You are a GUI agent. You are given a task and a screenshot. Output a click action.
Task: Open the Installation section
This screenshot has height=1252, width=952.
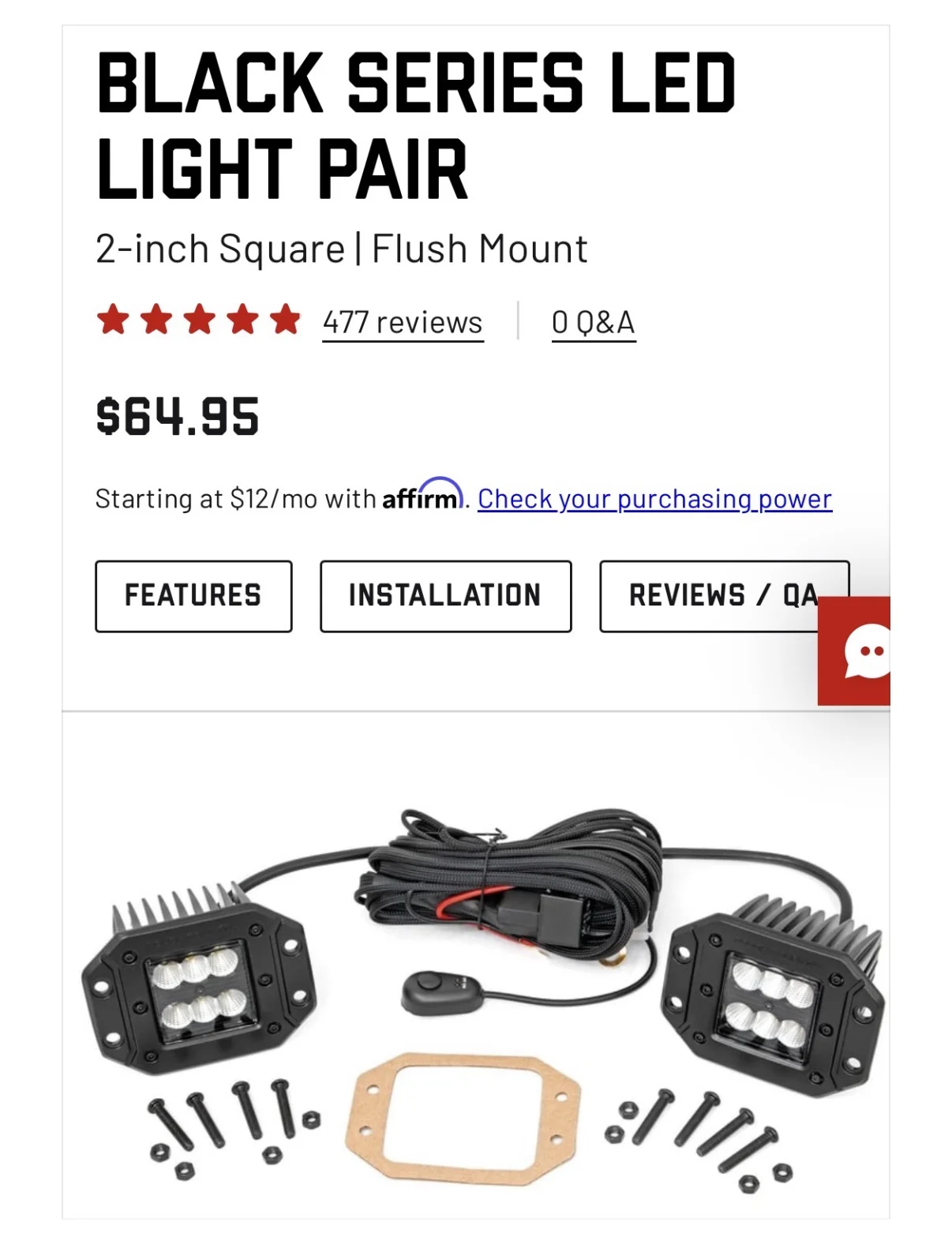(445, 596)
